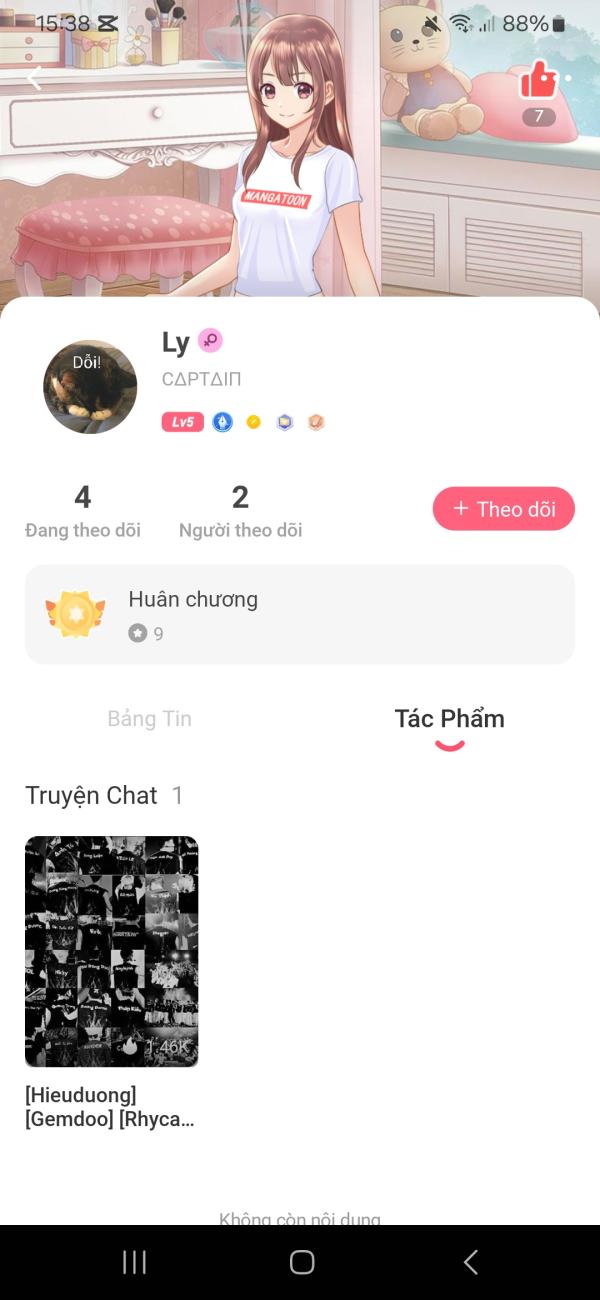Tap the Lv5 level badge
Viewport: 600px width, 1300px height.
click(x=182, y=423)
